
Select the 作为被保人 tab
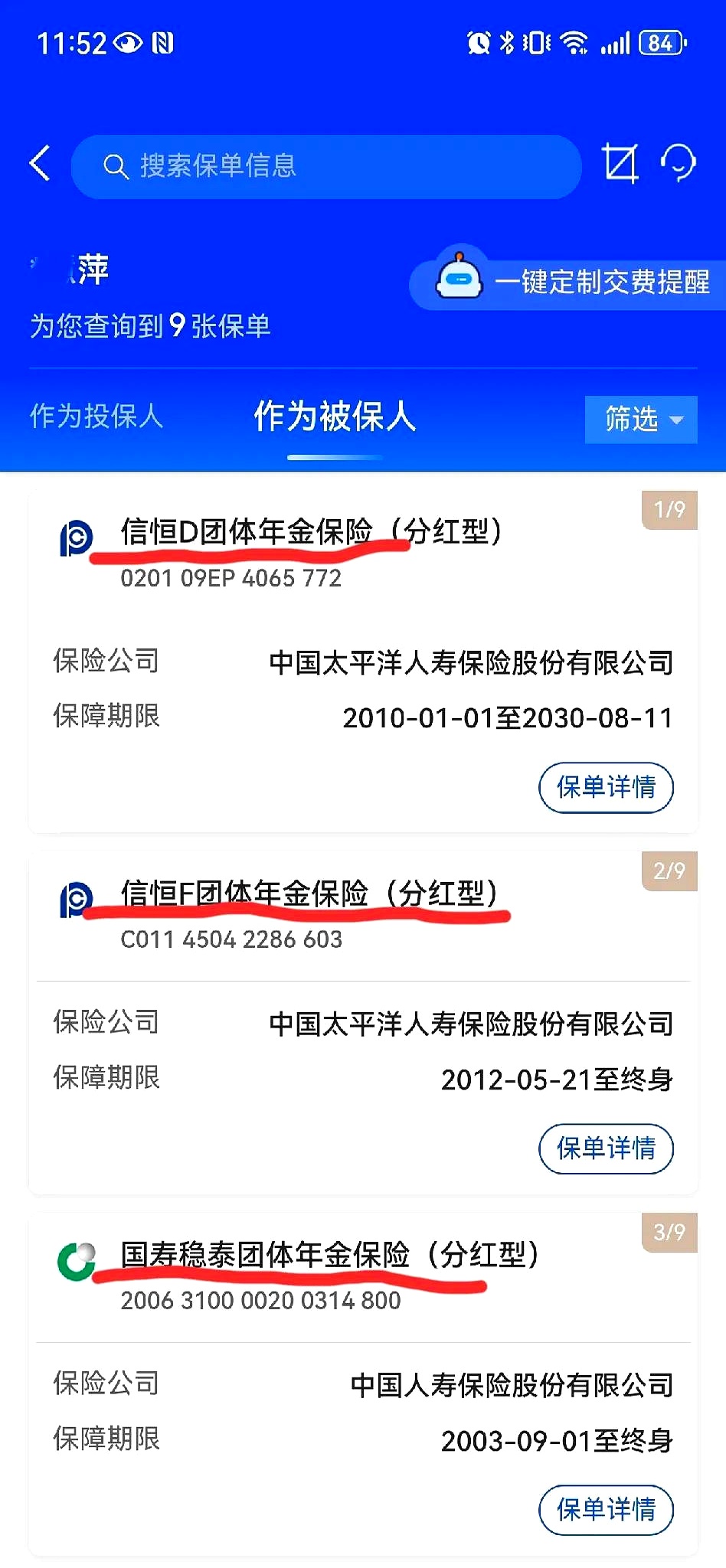tap(335, 417)
